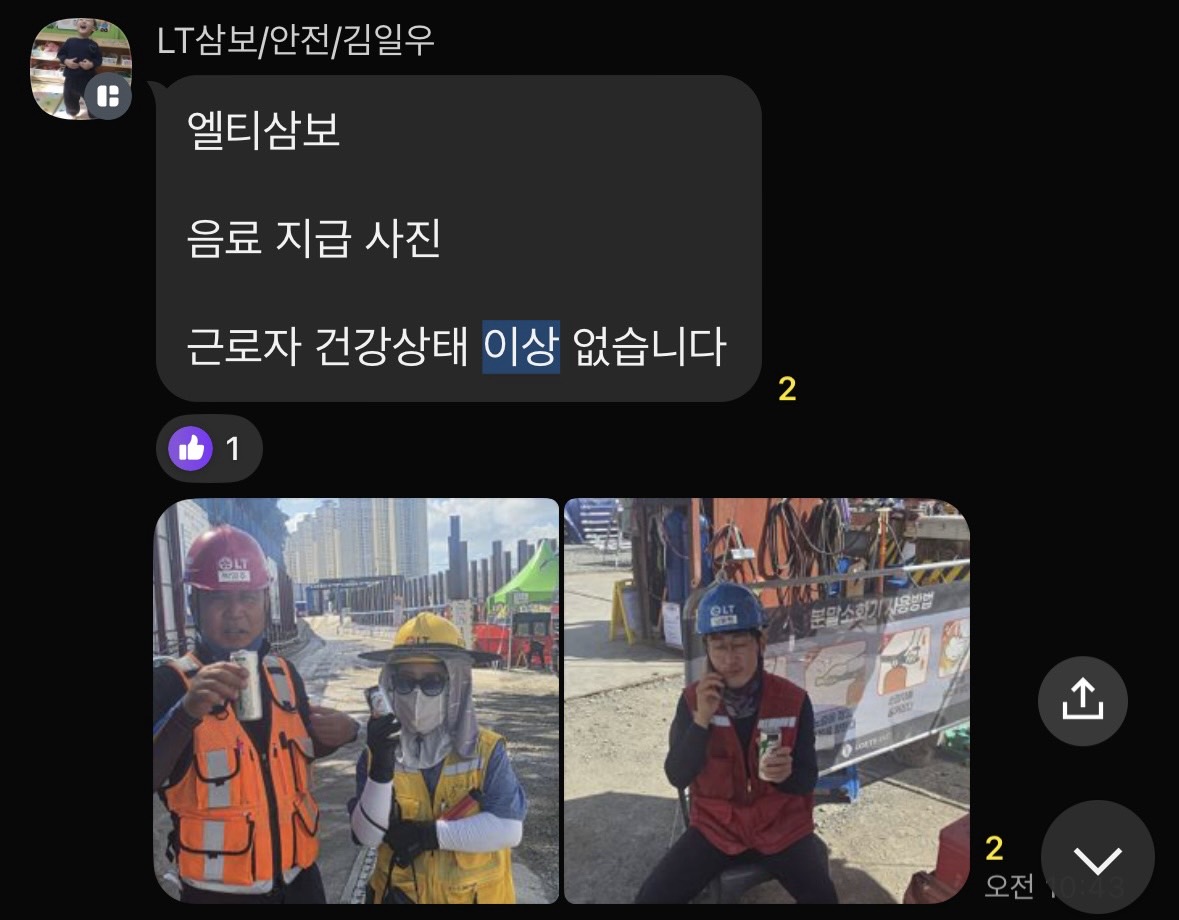
Task: Open the photo of two workers holding drinks
Action: (x=356, y=700)
